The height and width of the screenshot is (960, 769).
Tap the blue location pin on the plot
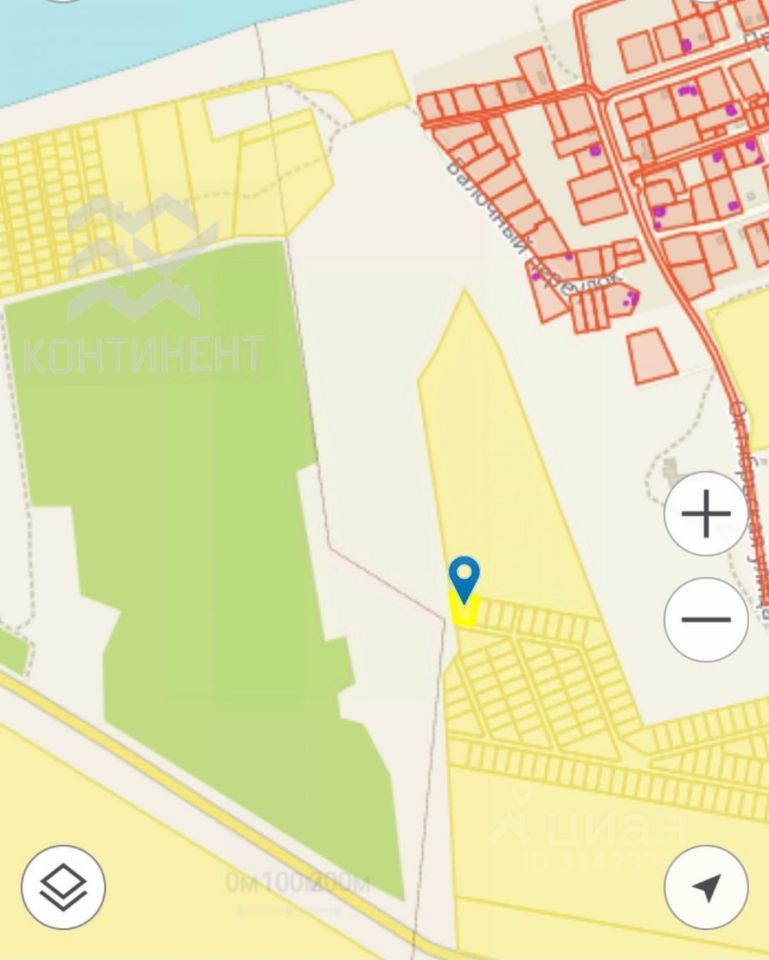pos(464,579)
